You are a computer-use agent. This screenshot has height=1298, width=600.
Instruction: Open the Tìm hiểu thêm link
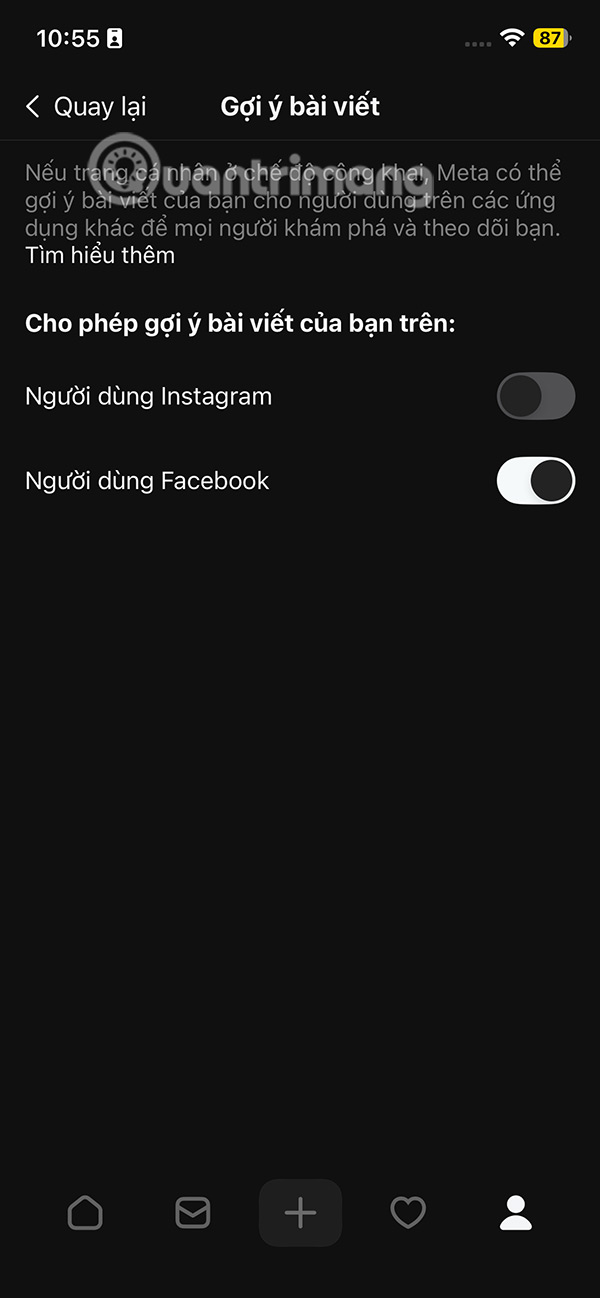100,255
